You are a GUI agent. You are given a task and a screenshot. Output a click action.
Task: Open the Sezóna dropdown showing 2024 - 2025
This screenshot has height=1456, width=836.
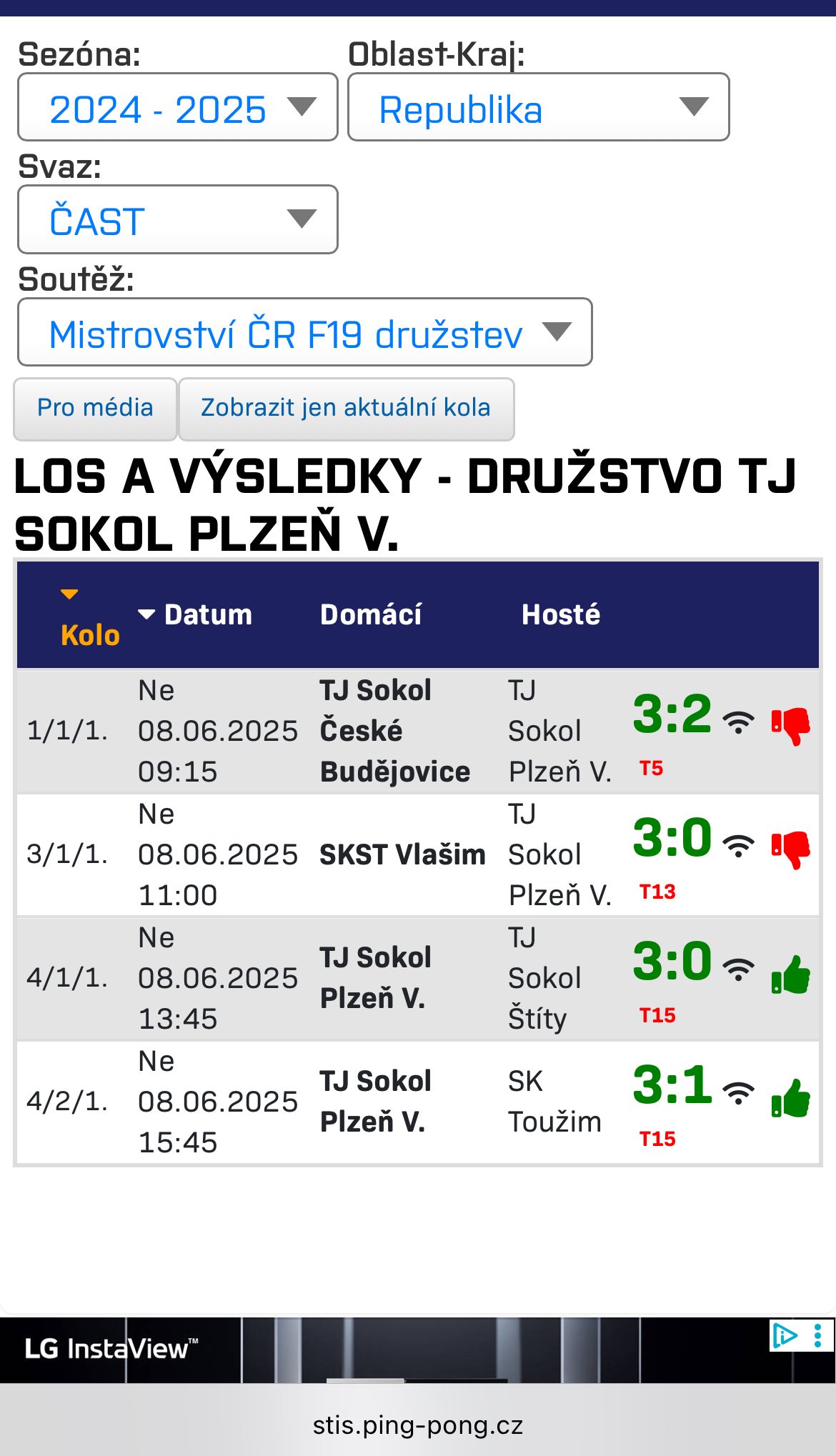coord(177,107)
